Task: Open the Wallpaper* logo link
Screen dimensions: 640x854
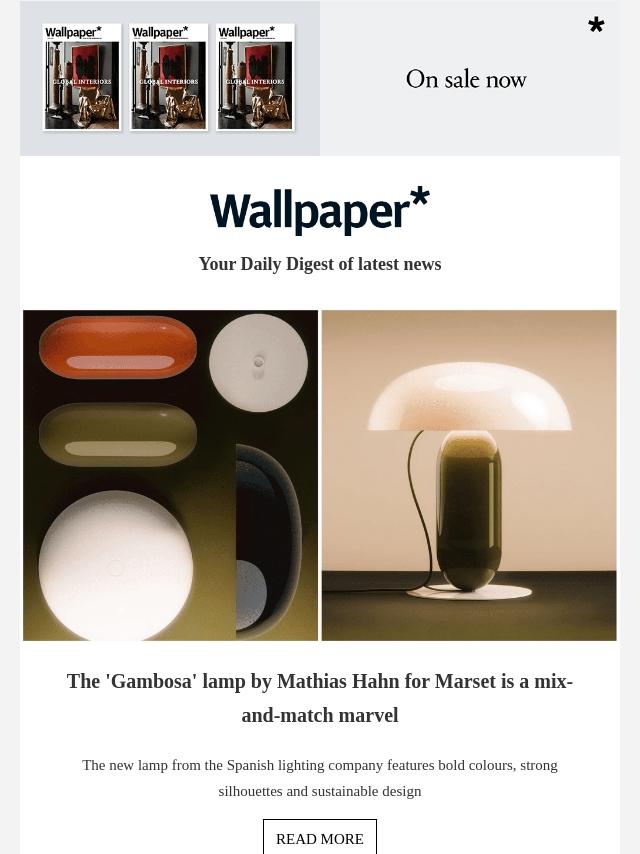Action: [x=320, y=211]
